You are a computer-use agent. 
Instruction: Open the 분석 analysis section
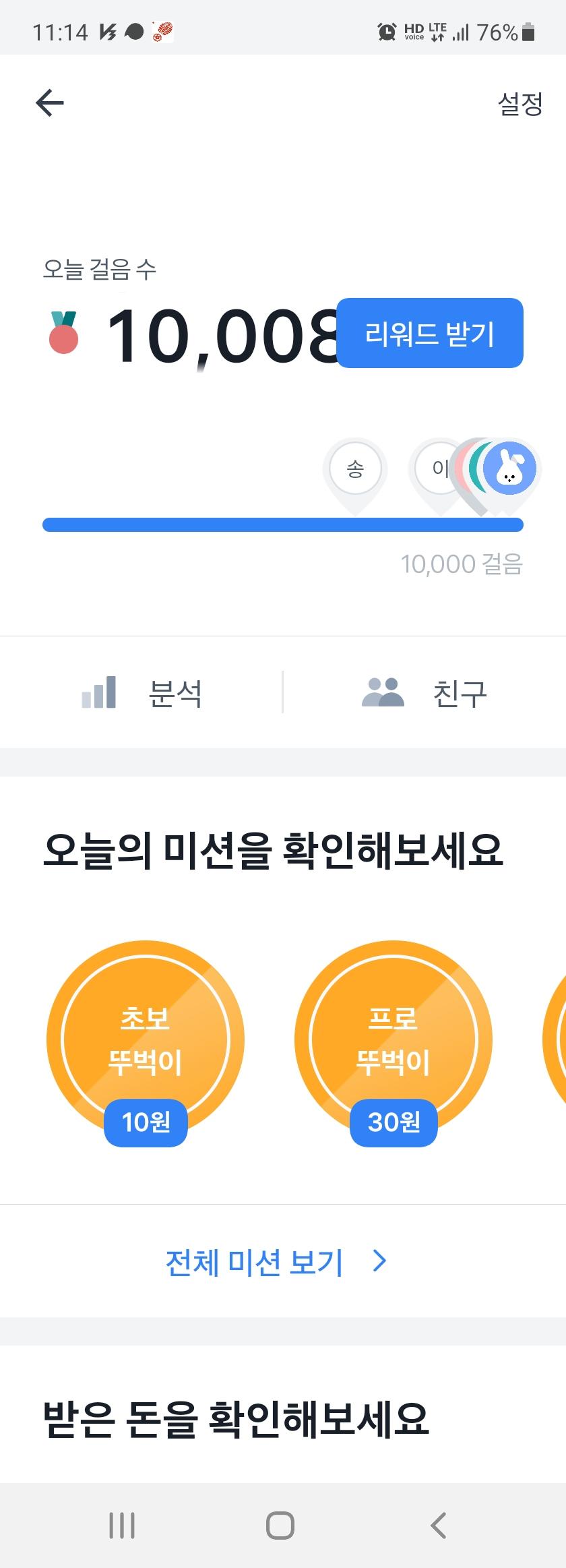pos(141,692)
